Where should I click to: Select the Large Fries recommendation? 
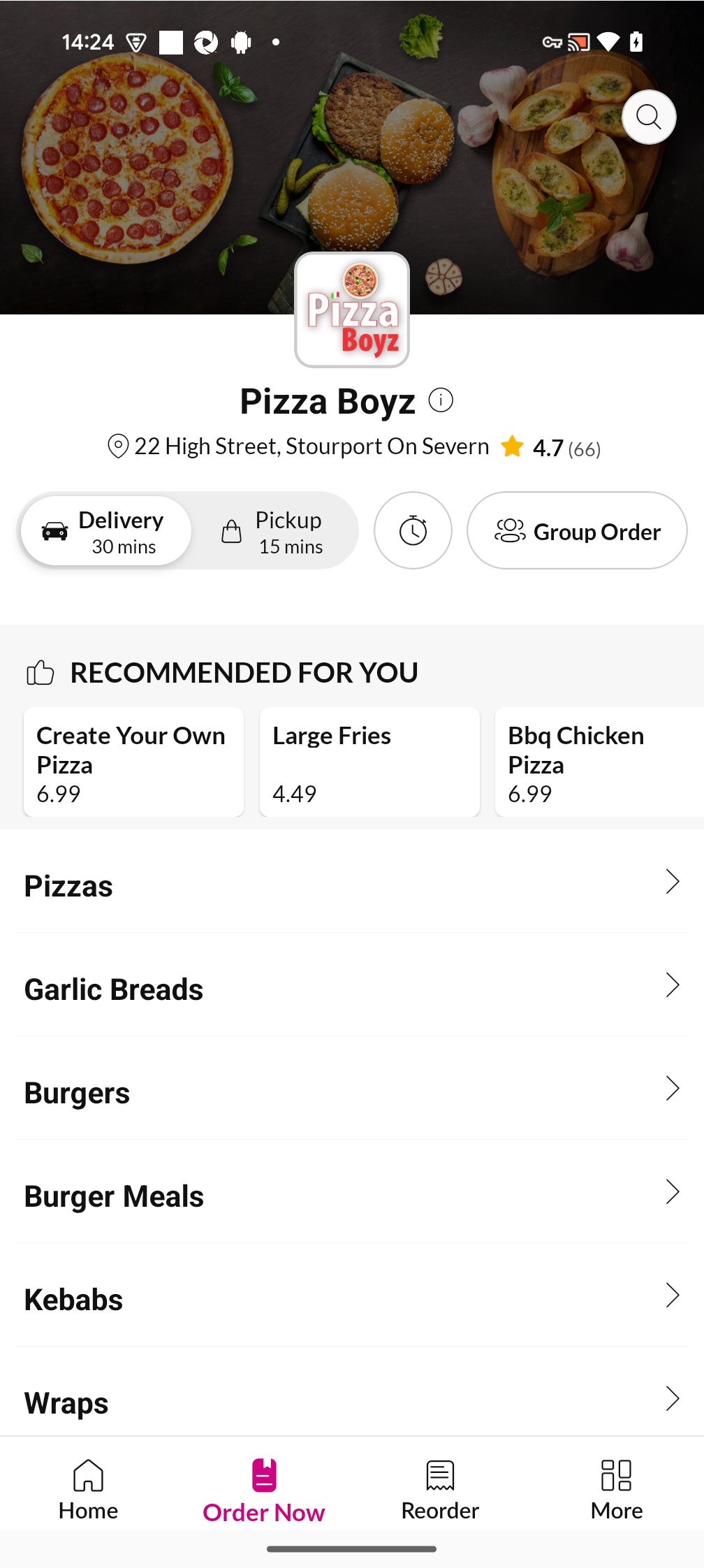click(x=369, y=762)
